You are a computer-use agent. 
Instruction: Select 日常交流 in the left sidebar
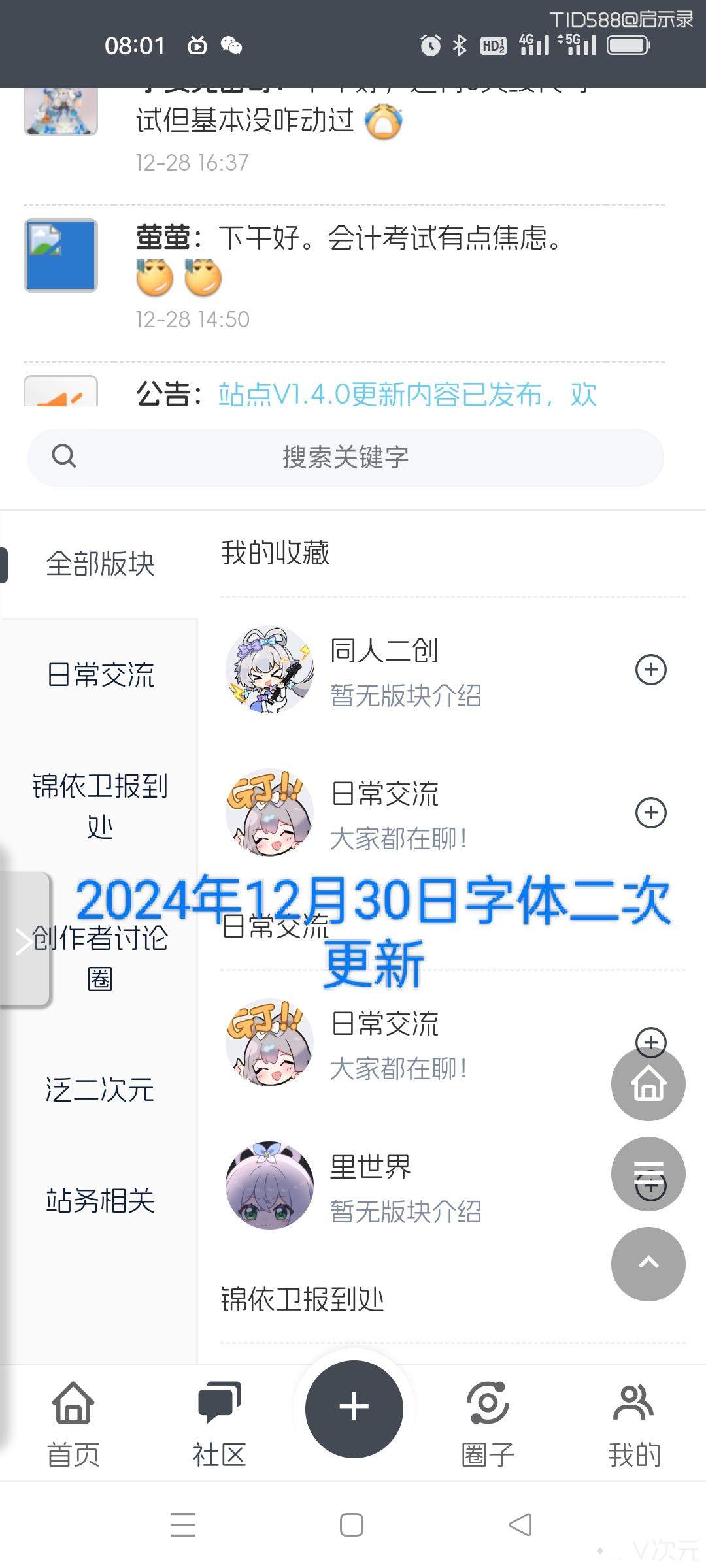[x=100, y=675]
